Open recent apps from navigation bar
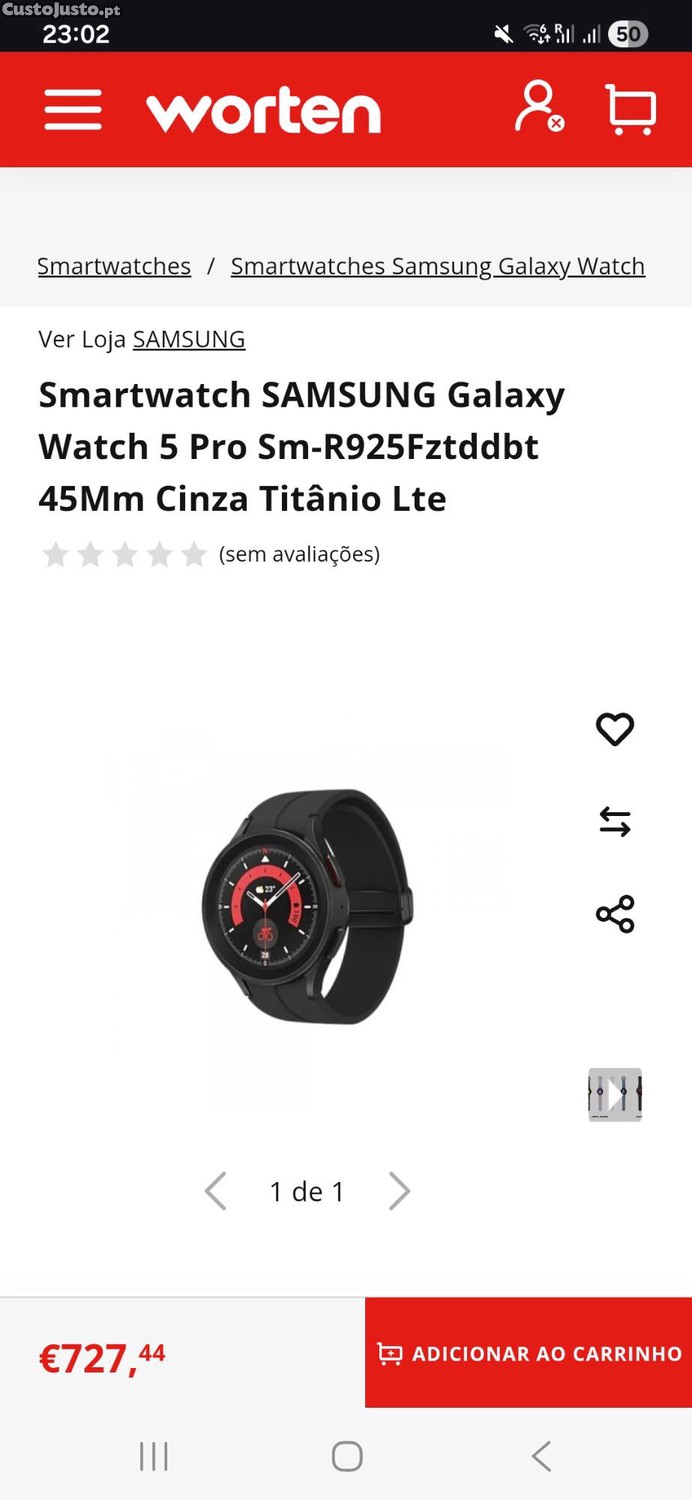This screenshot has width=692, height=1500. click(x=153, y=1456)
